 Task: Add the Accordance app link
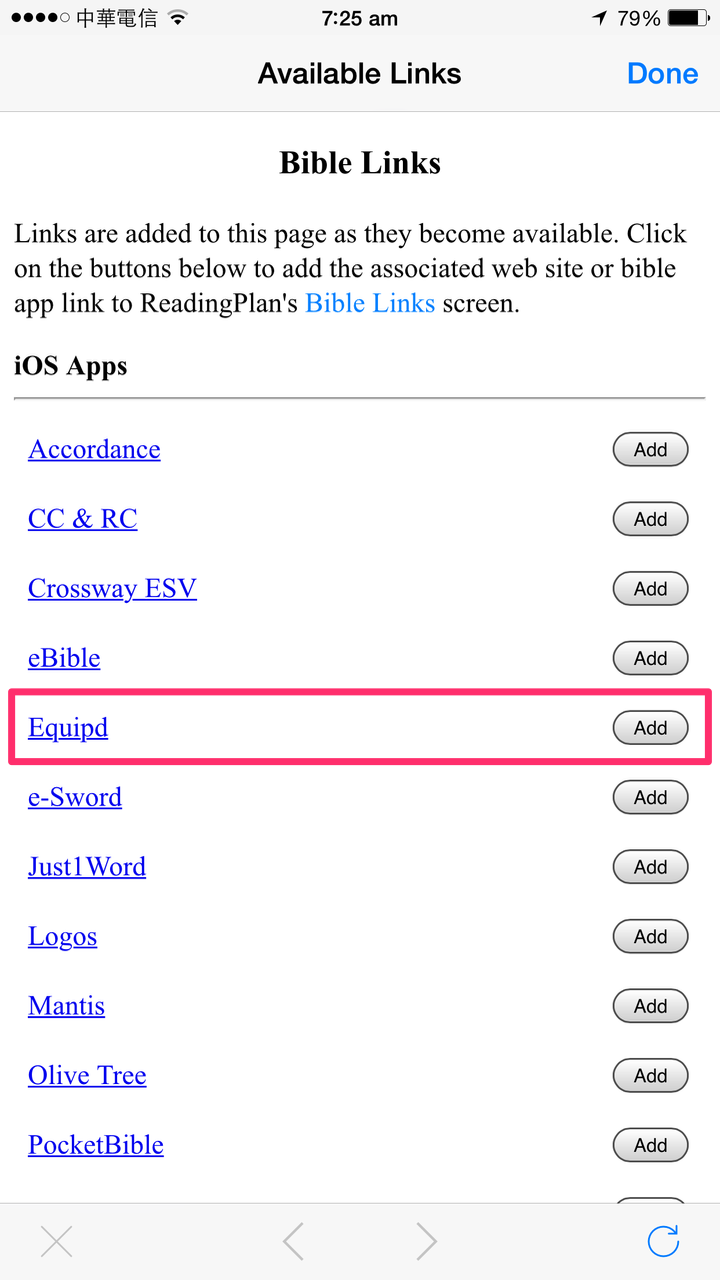[x=650, y=450]
